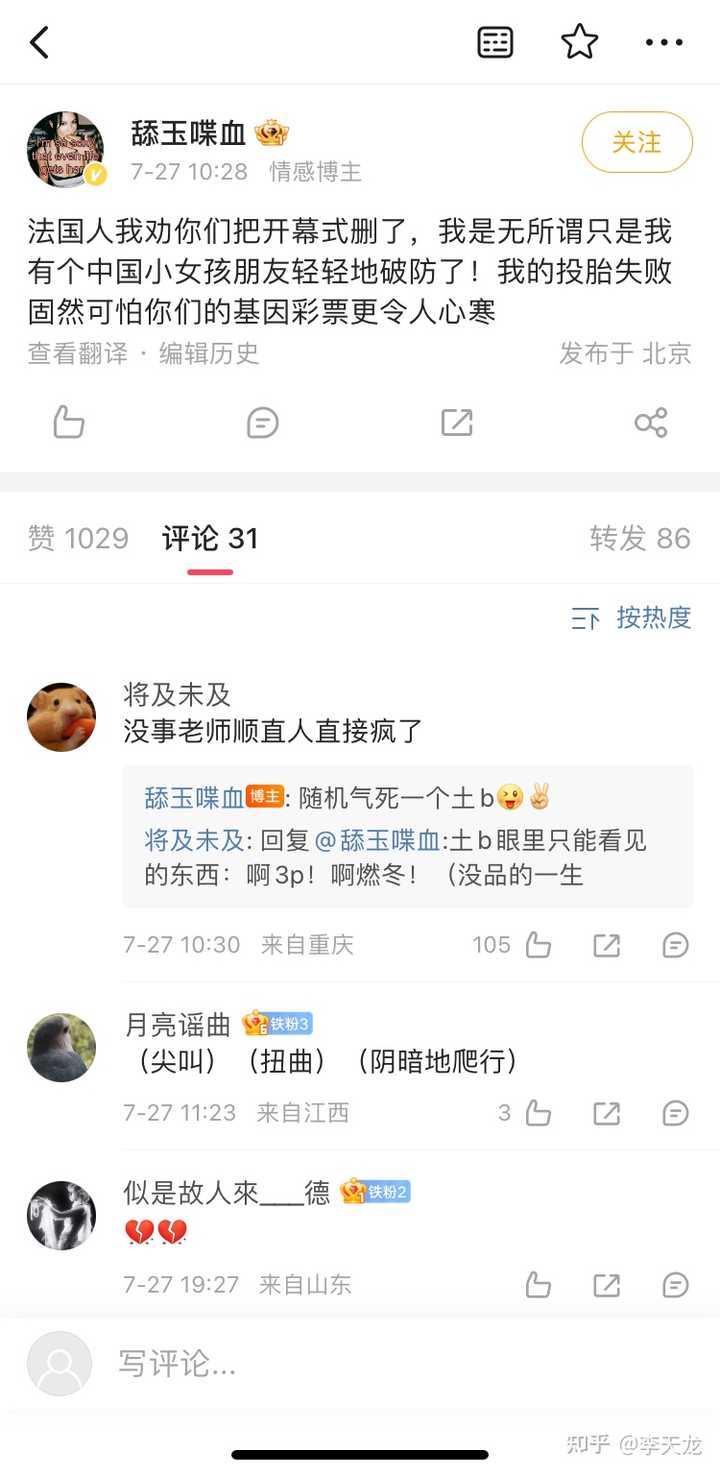Like 将及未及's comment
This screenshot has height=1475, width=720.
[538, 945]
